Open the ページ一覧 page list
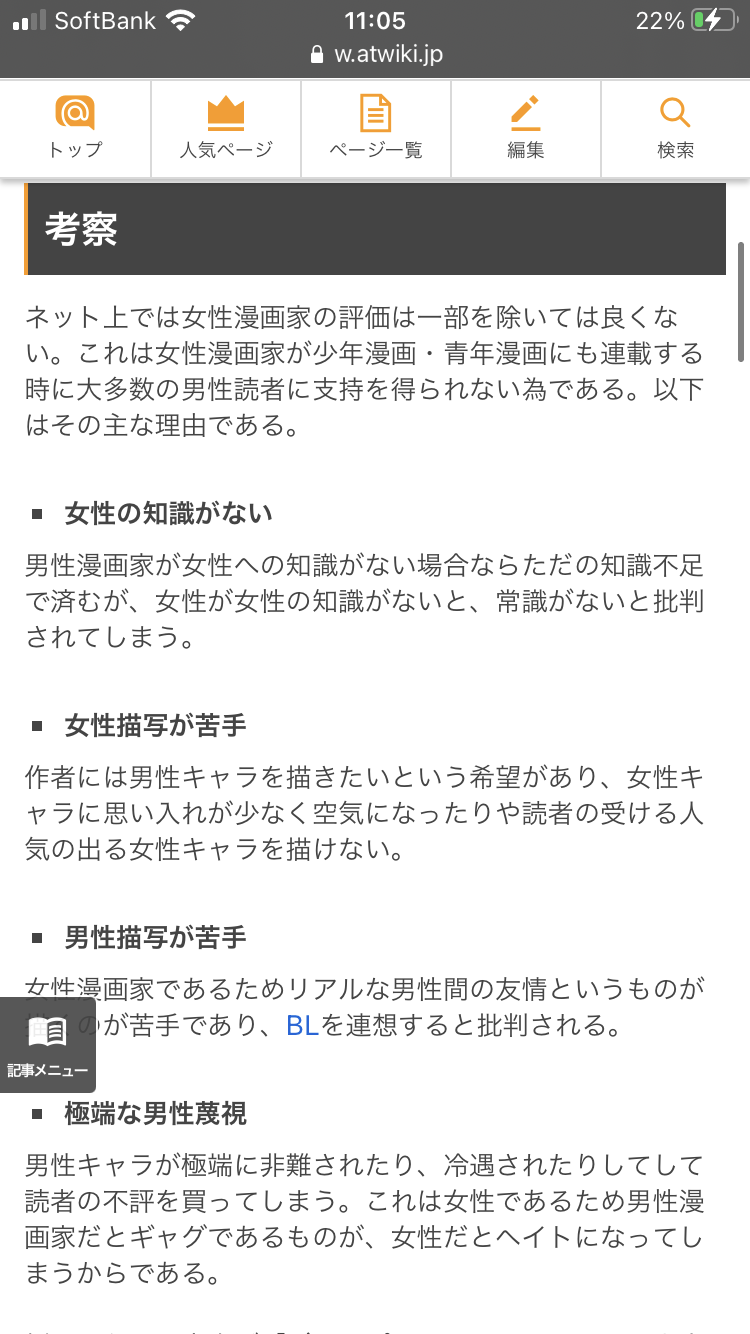The height and width of the screenshot is (1334, 750). coord(376,129)
